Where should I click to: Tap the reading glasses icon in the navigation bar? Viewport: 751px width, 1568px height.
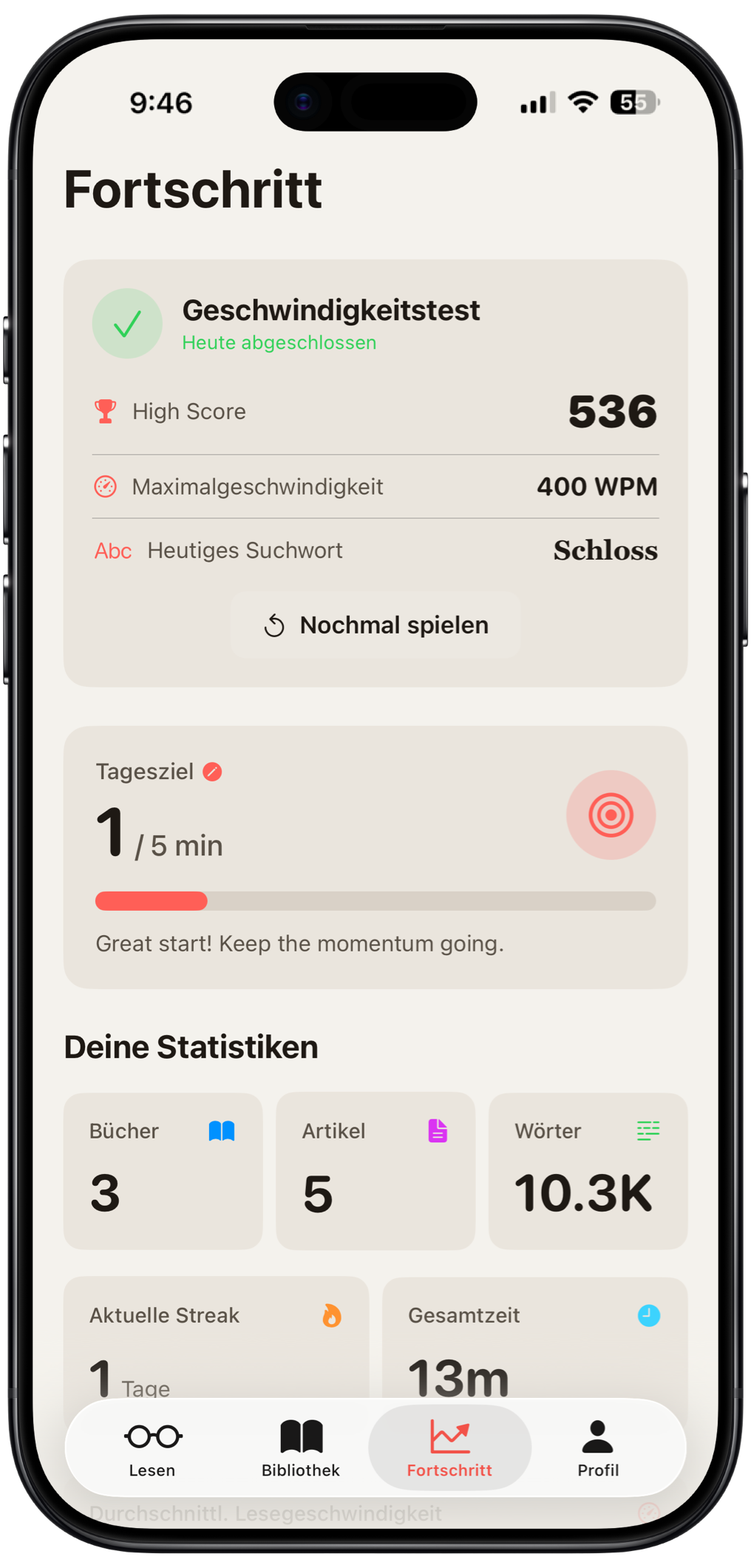tap(152, 1436)
